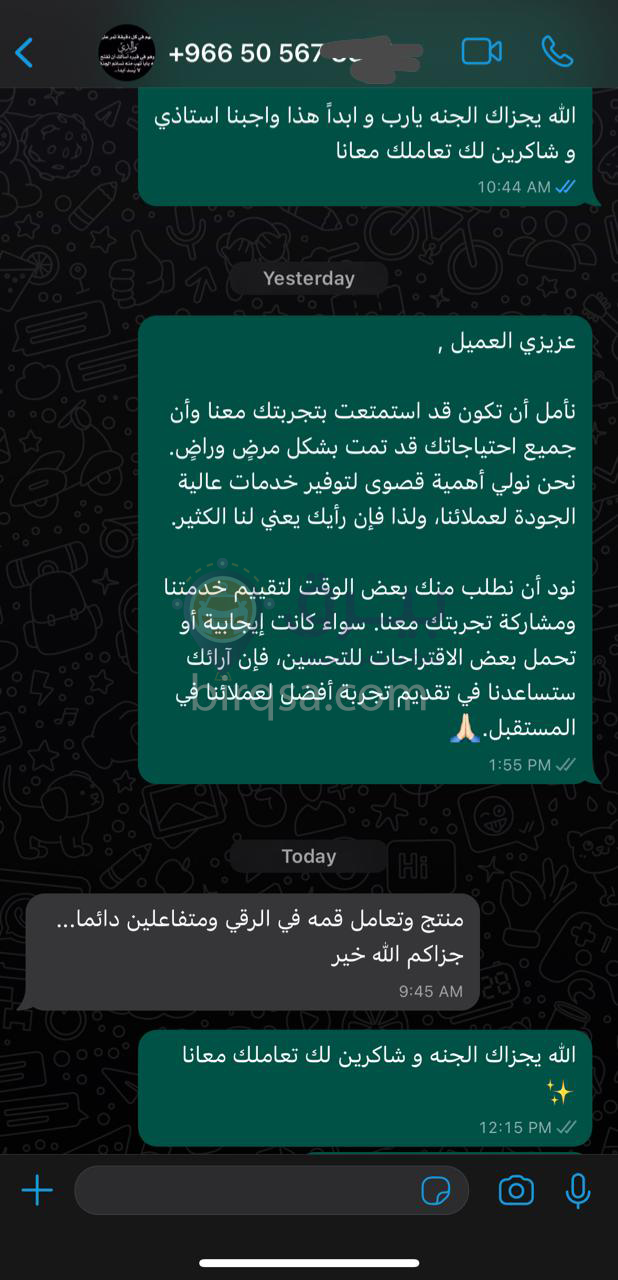The height and width of the screenshot is (1280, 618).
Task: Open the sticker picker
Action: pyautogui.click(x=436, y=1190)
